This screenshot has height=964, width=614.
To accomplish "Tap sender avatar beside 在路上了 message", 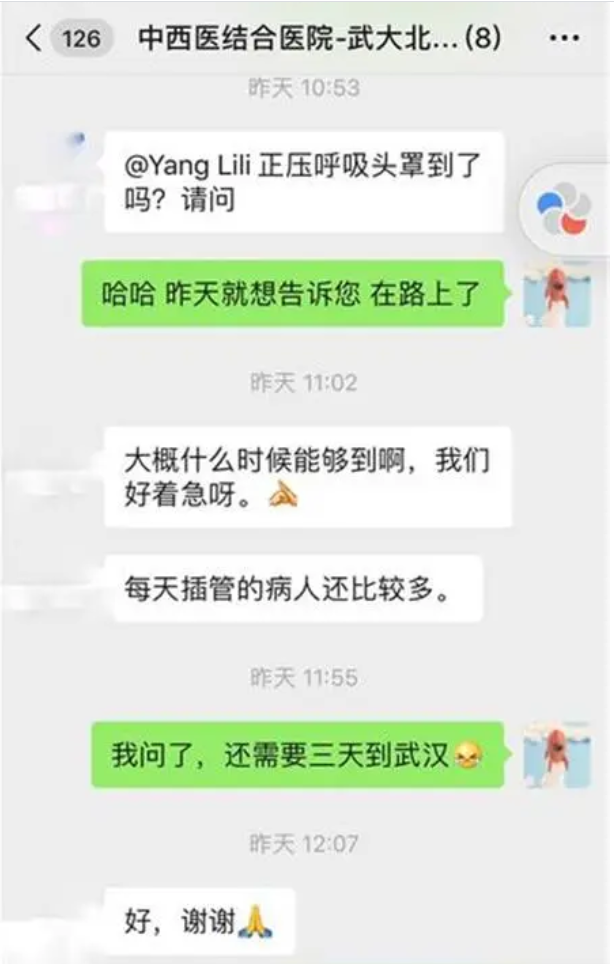I will click(555, 296).
